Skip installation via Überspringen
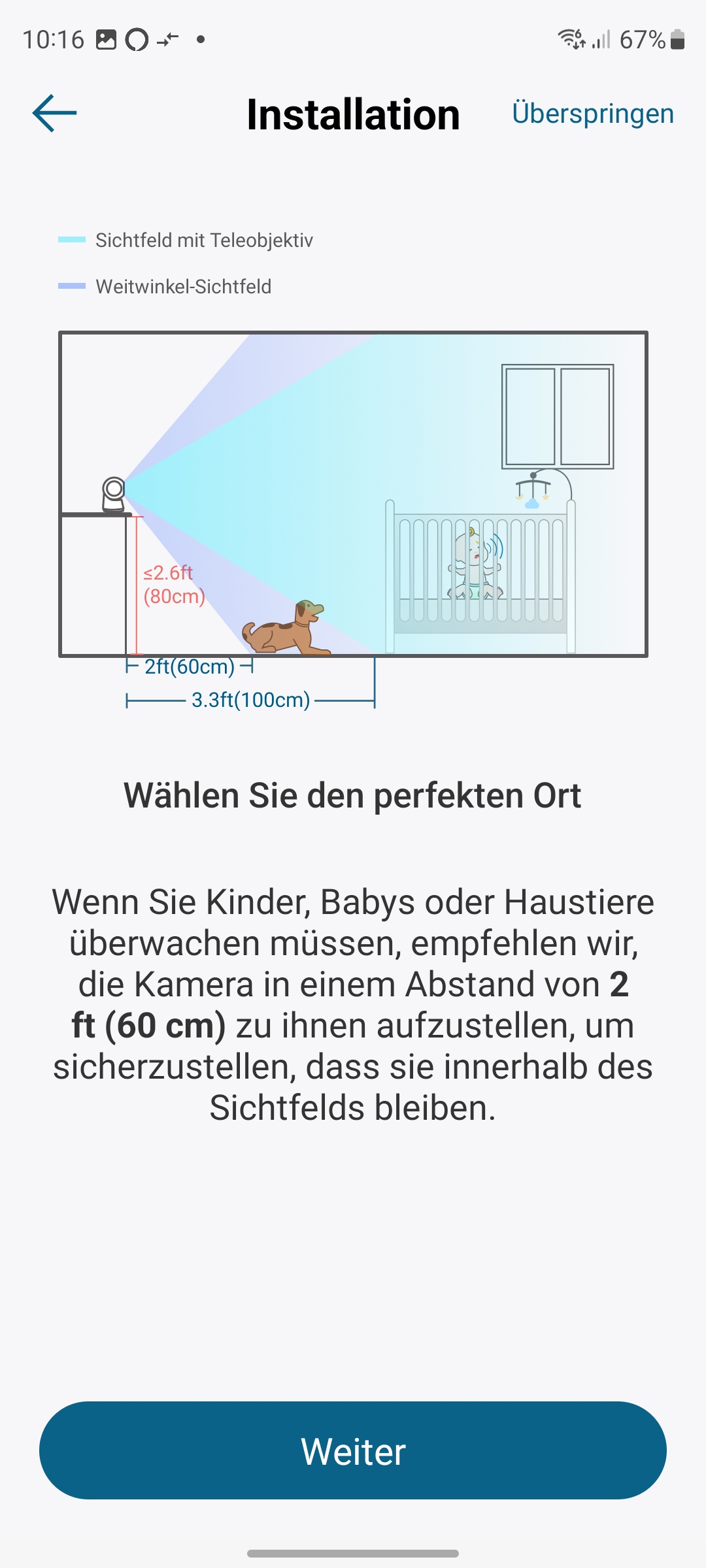 click(592, 114)
